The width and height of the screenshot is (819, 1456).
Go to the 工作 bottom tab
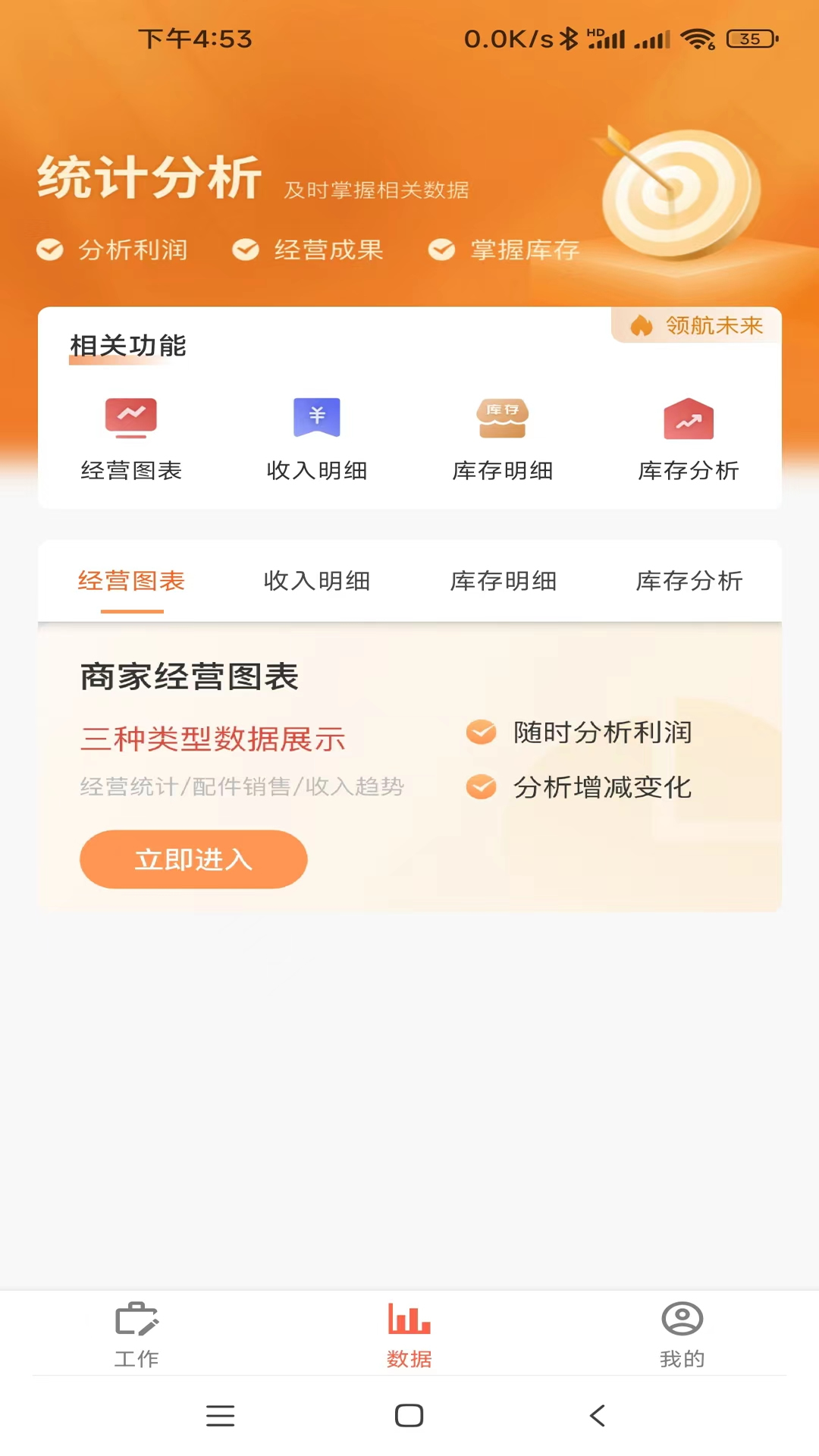pyautogui.click(x=136, y=1335)
